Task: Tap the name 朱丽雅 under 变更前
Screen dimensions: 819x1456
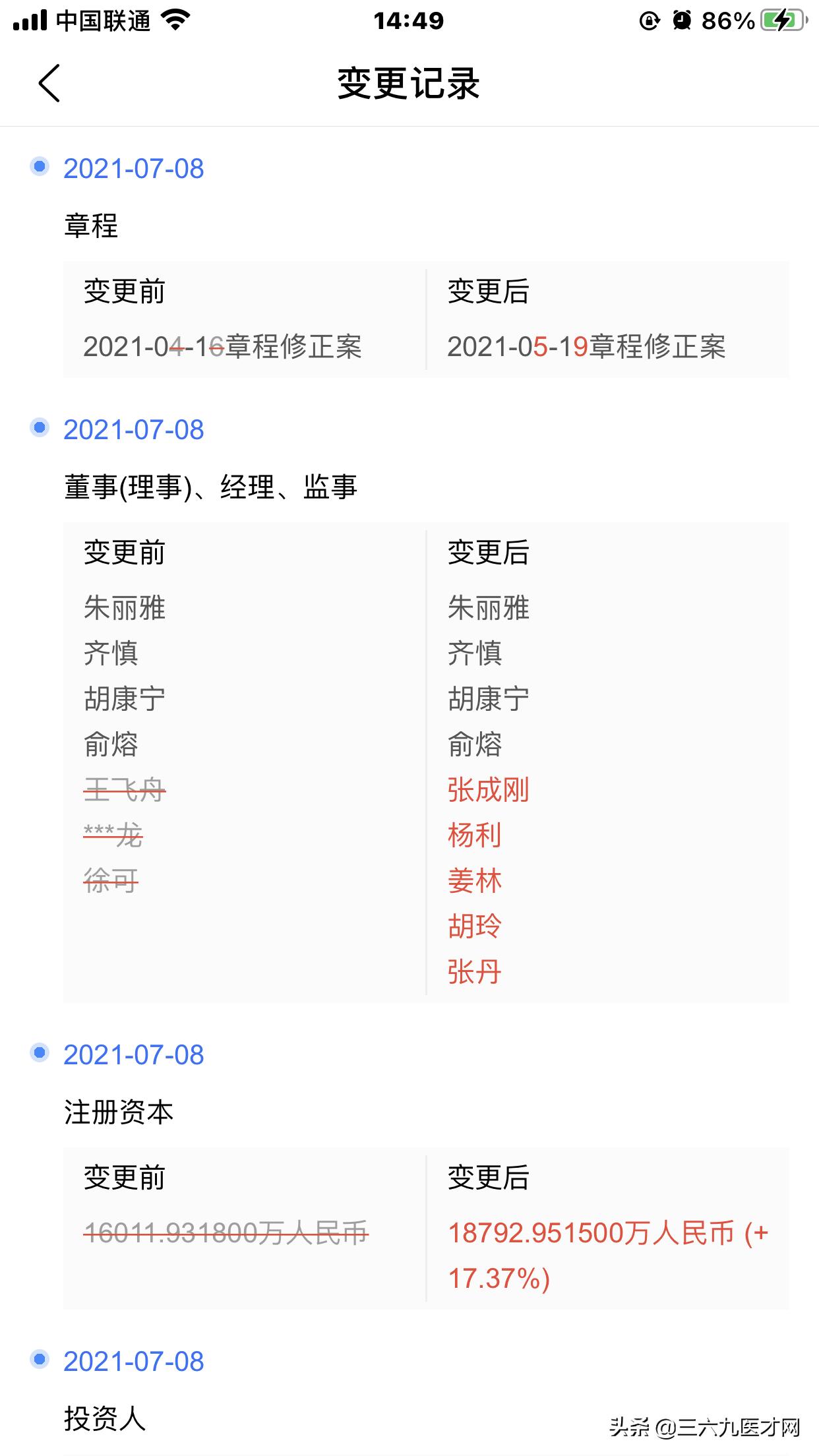Action: pos(125,609)
